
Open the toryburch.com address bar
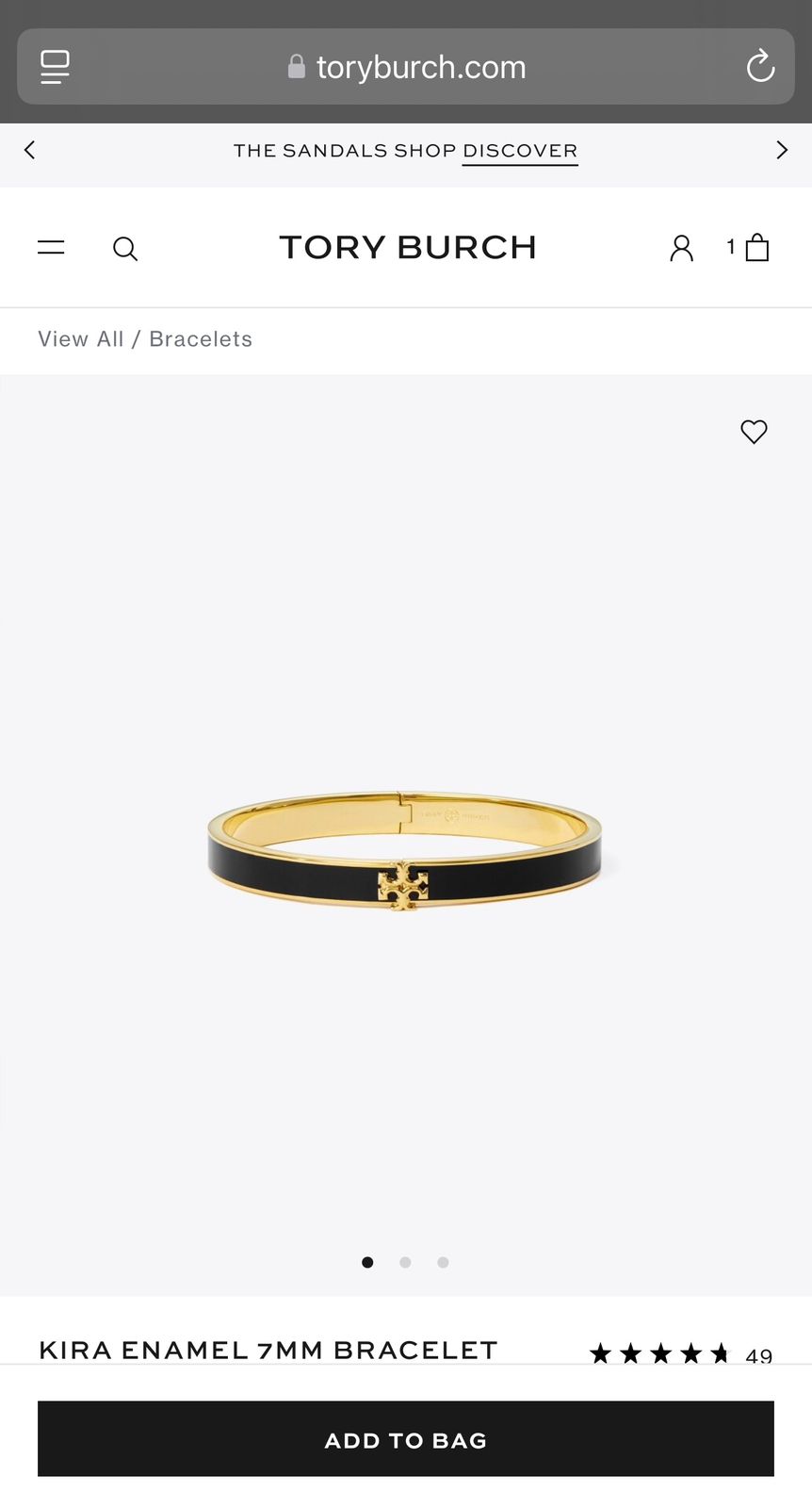coord(421,66)
